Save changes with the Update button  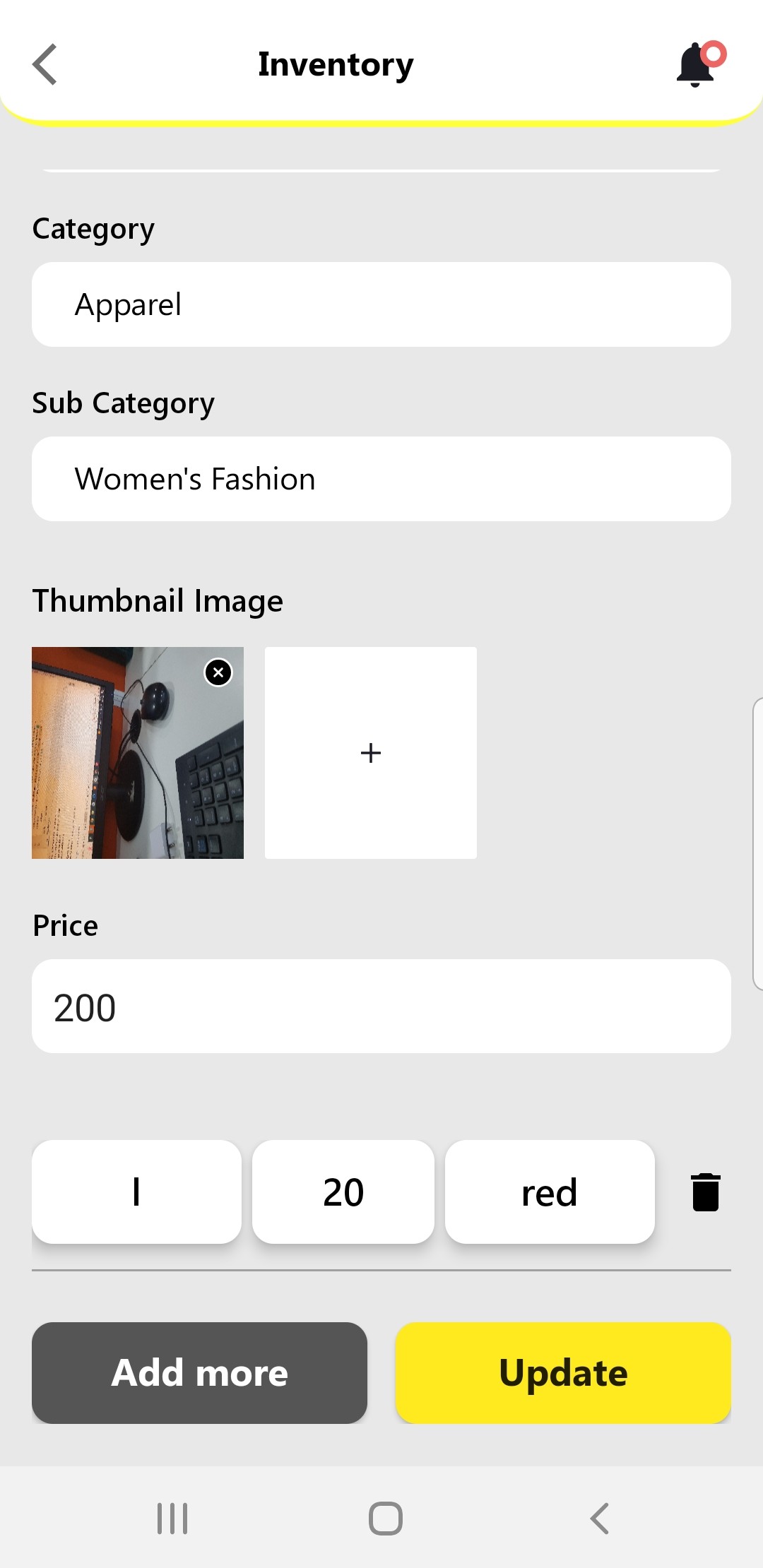point(563,1373)
